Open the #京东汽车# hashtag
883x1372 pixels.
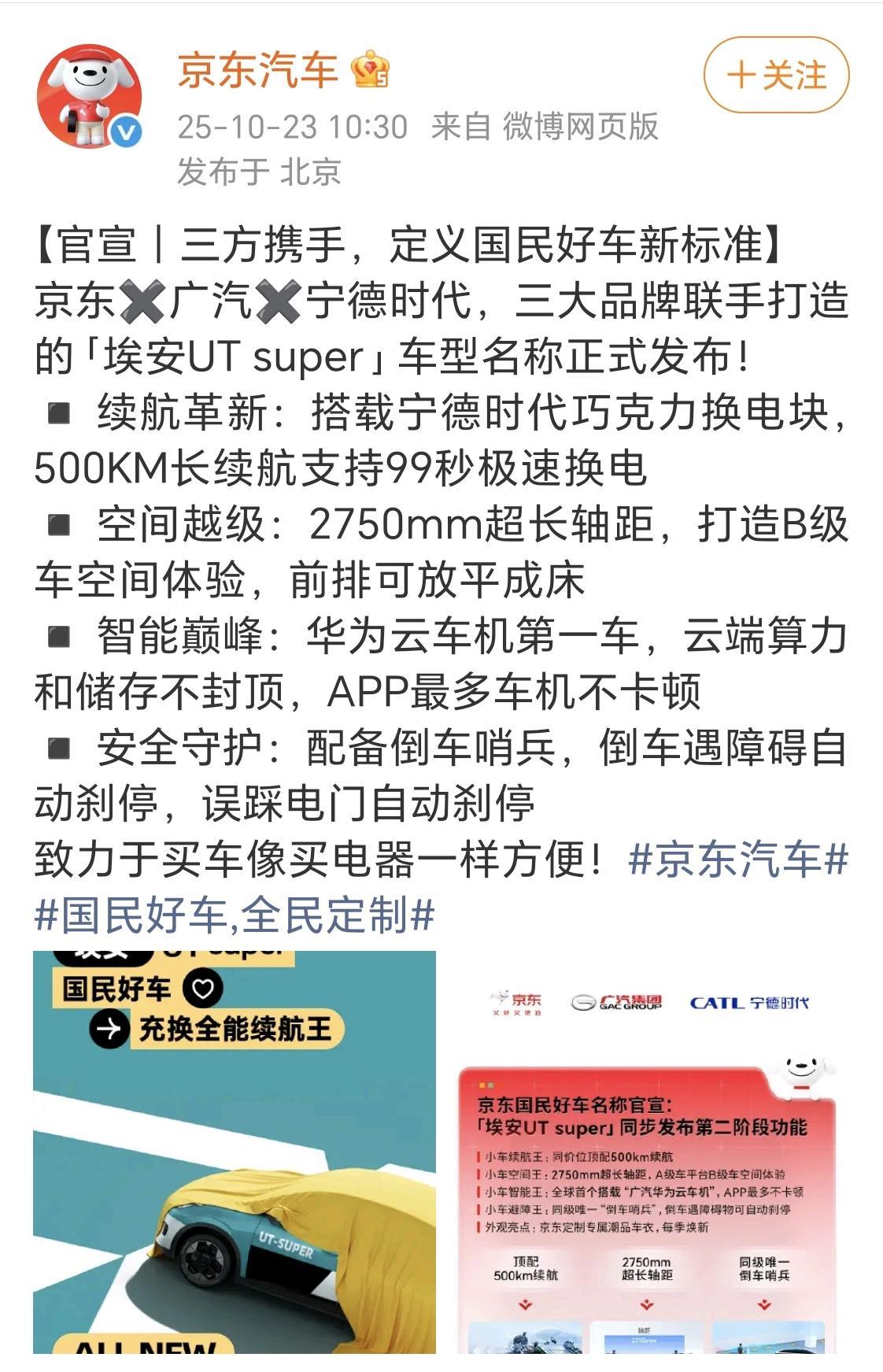point(738,859)
